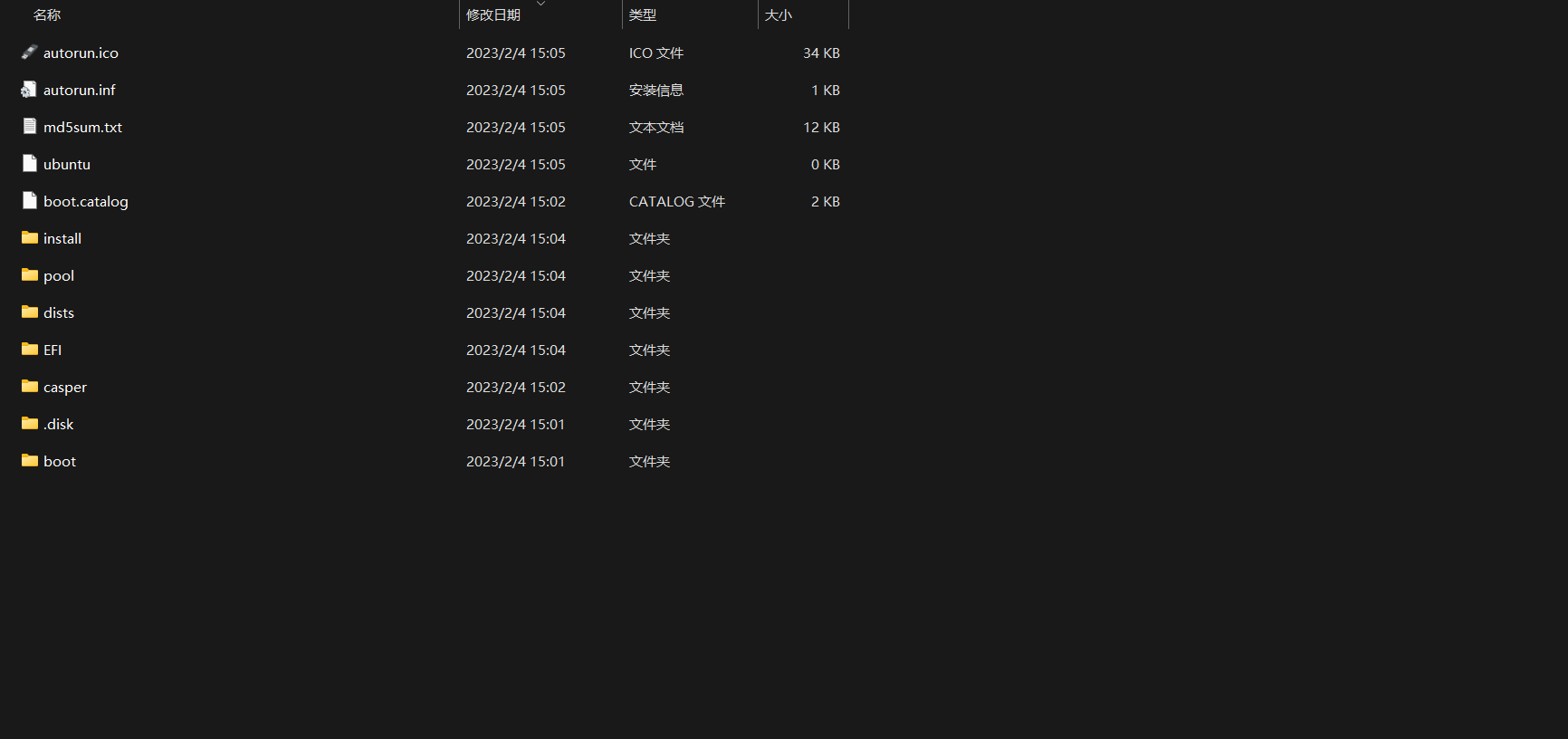Sort files by the 名称 column header
Viewport: 1568px width, 739px height.
tap(47, 15)
